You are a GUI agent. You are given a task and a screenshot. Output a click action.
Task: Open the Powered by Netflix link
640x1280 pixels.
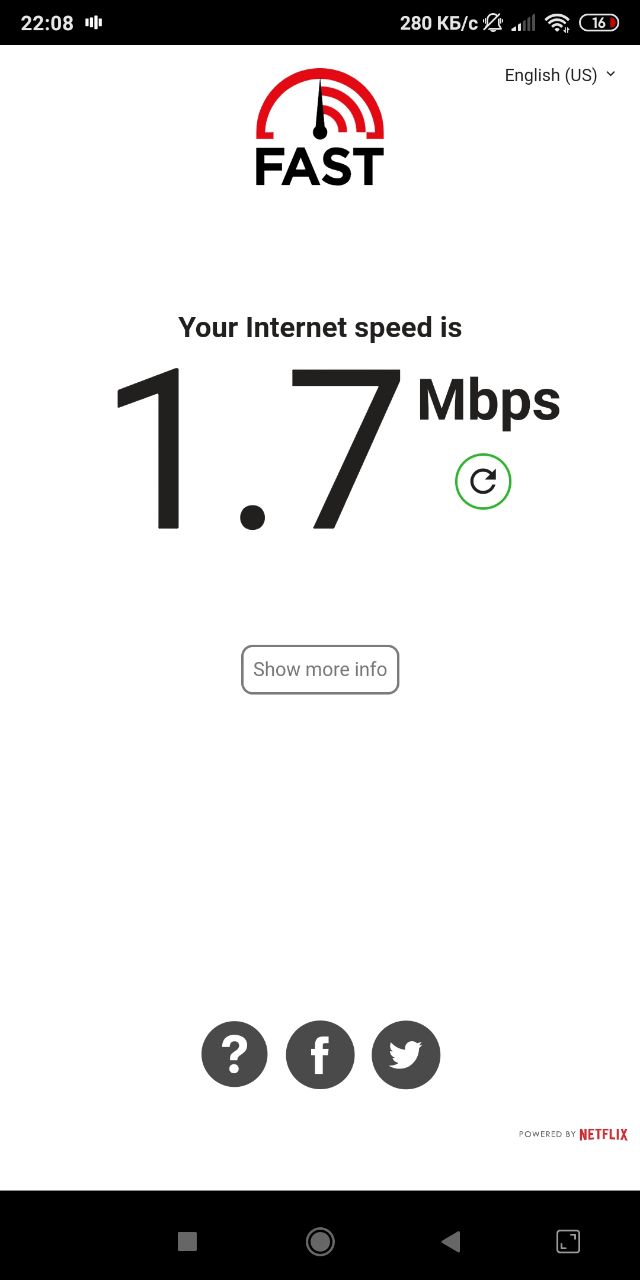tap(573, 1134)
